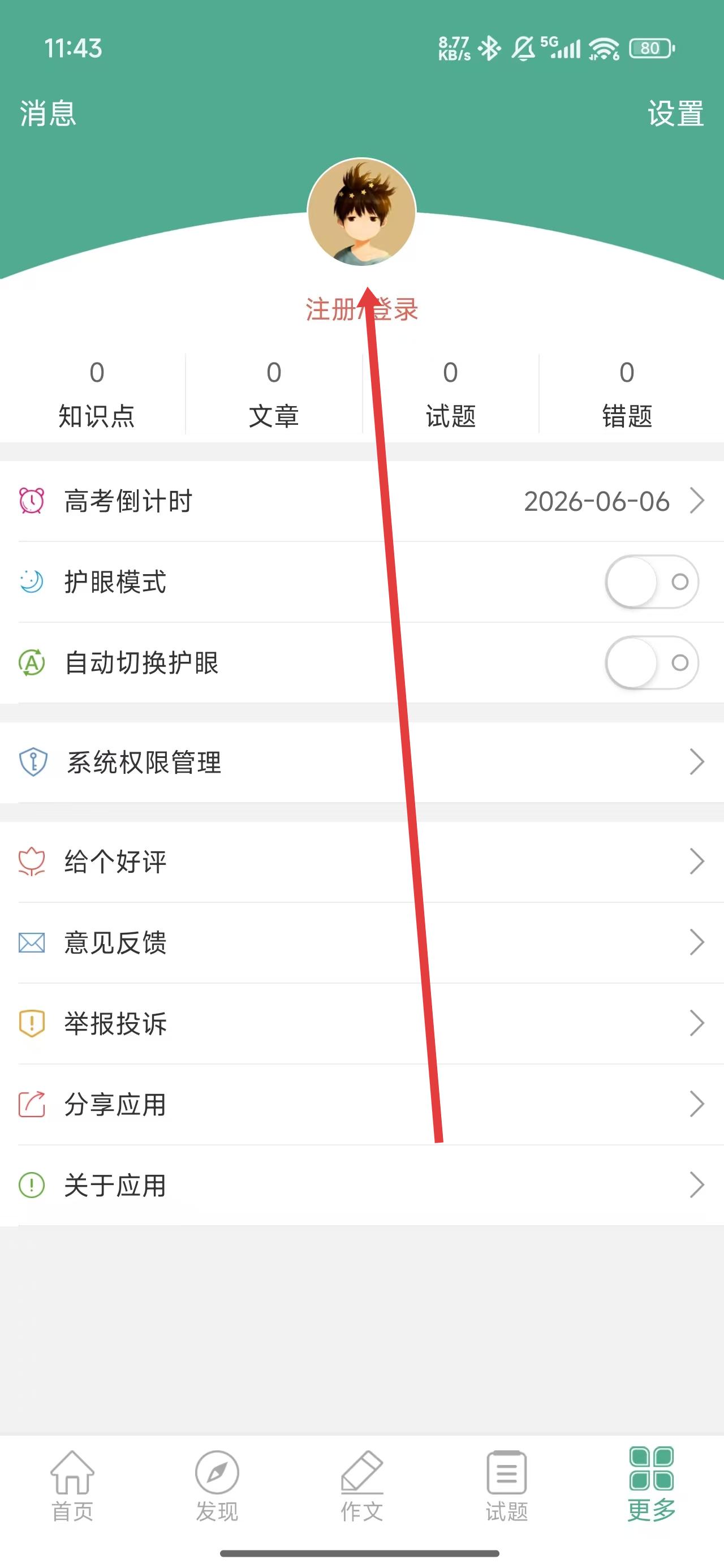The width and height of the screenshot is (724, 1568).
Task: Enable 自动切换护眼 switch
Action: [651, 663]
